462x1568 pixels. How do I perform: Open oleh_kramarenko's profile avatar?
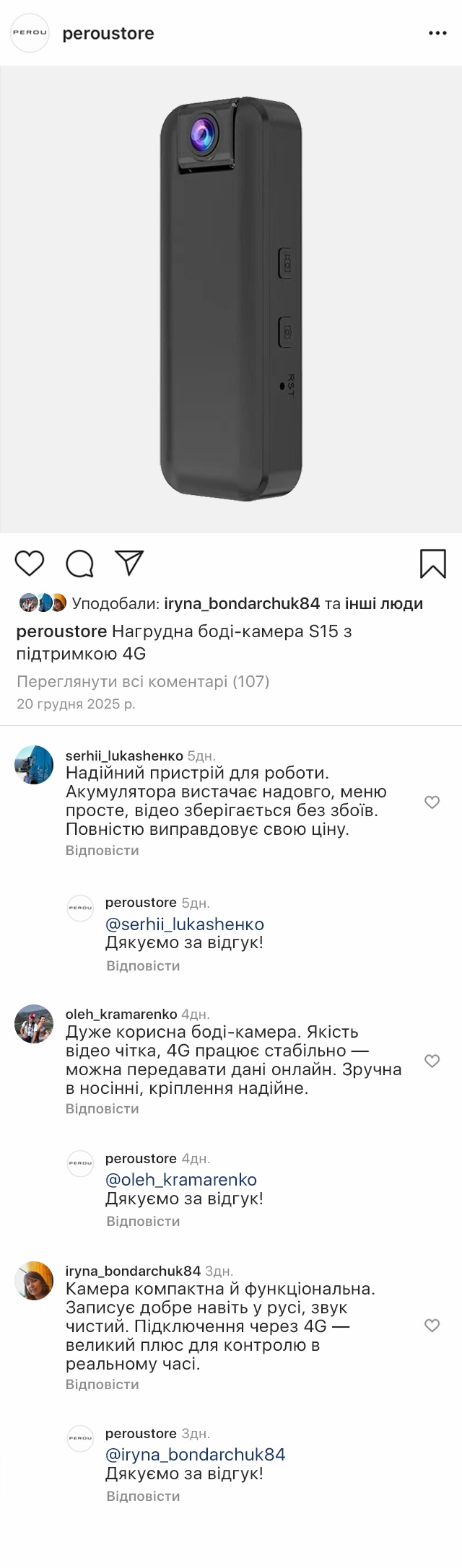coord(34,1024)
